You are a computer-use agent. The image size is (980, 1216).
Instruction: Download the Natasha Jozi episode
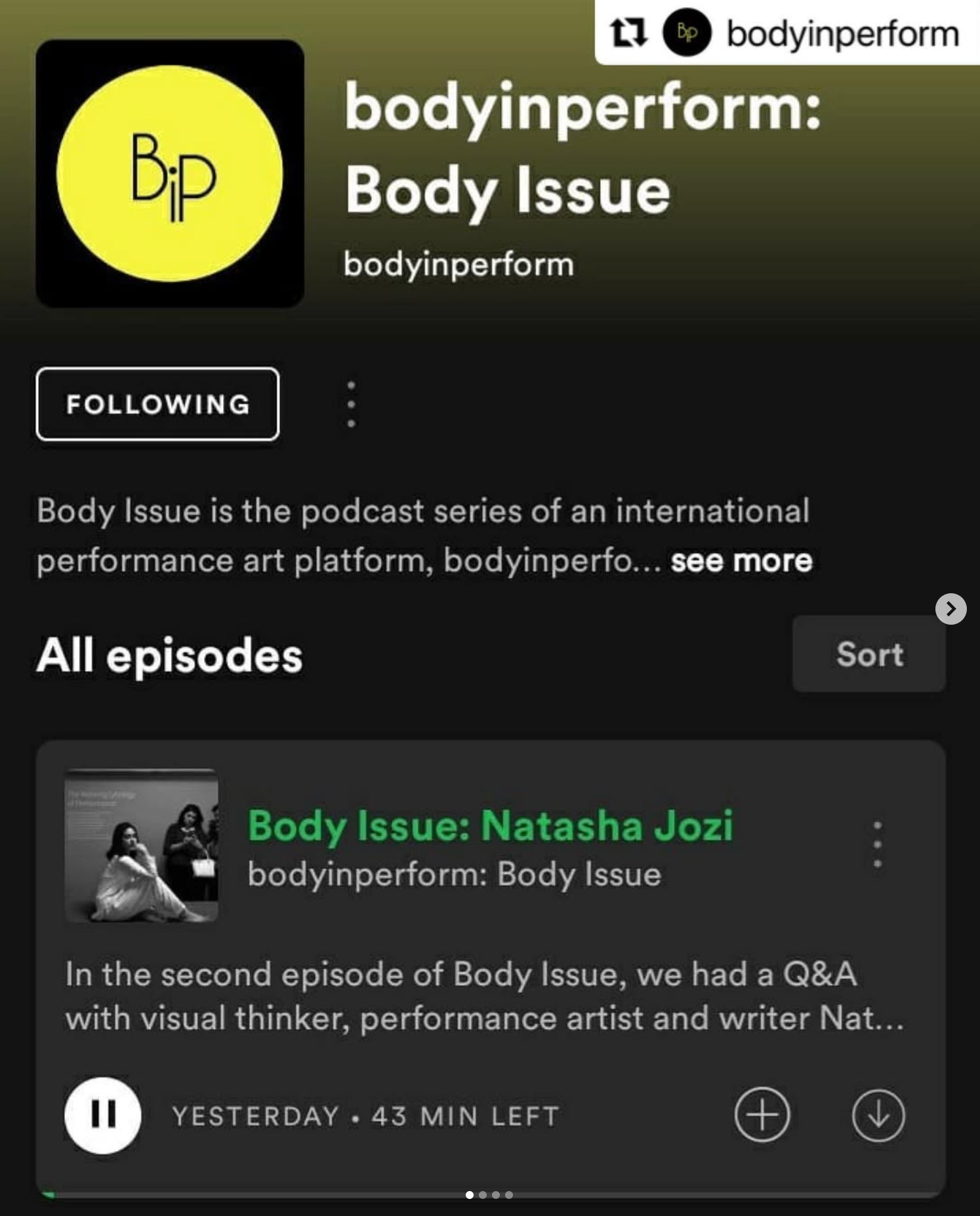click(878, 1115)
